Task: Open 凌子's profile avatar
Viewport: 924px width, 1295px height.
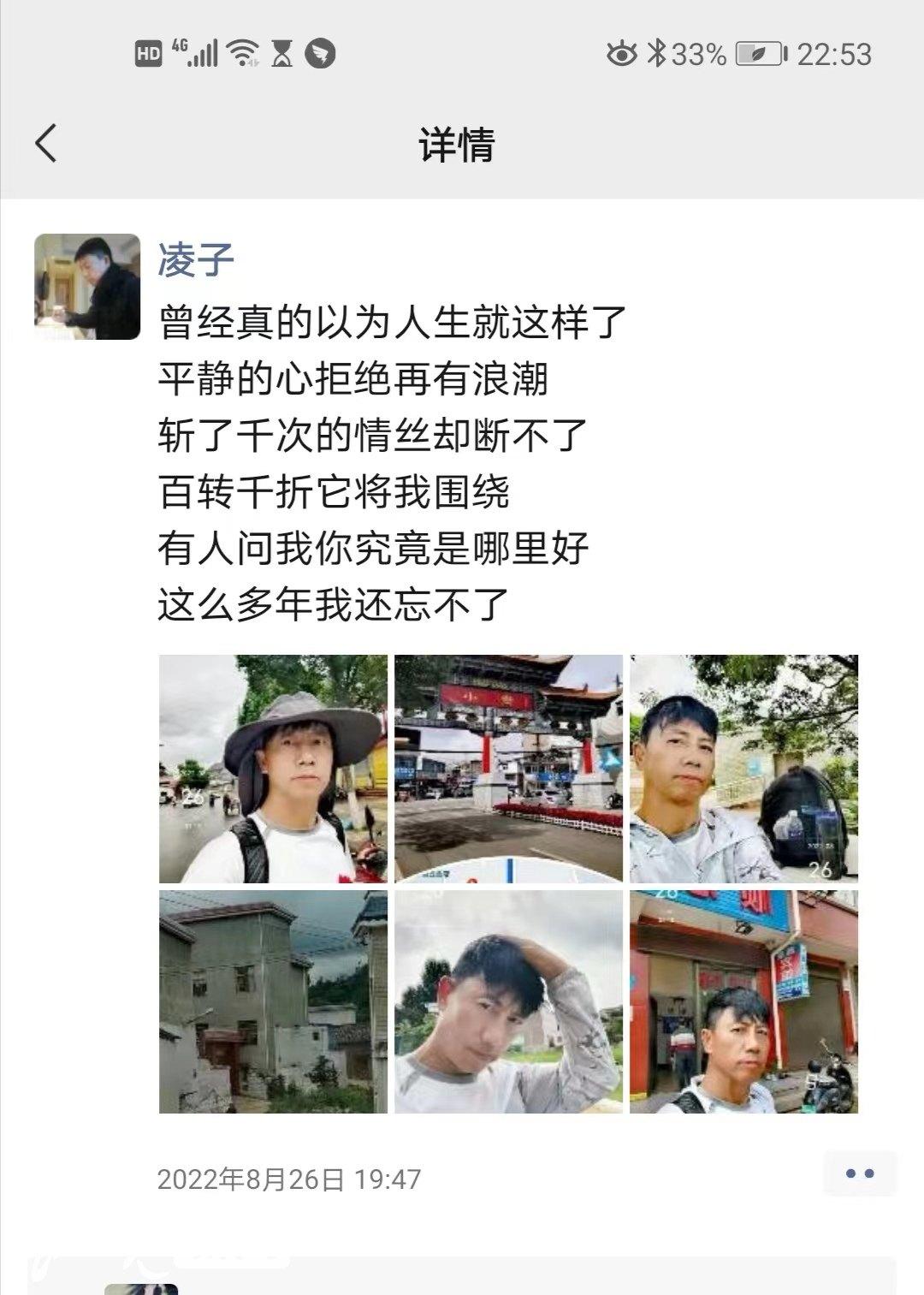Action: click(87, 287)
